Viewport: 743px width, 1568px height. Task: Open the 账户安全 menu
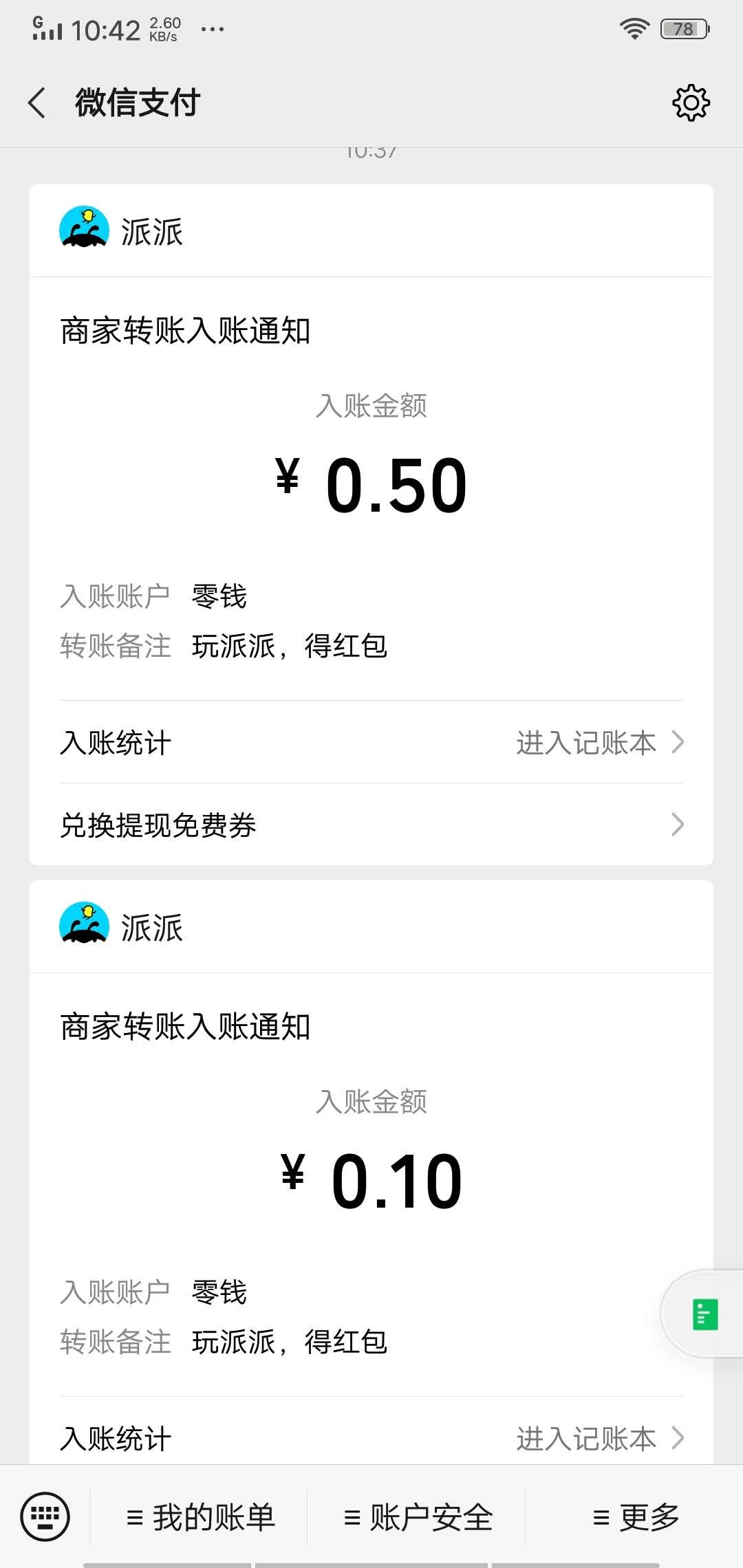[418, 1515]
